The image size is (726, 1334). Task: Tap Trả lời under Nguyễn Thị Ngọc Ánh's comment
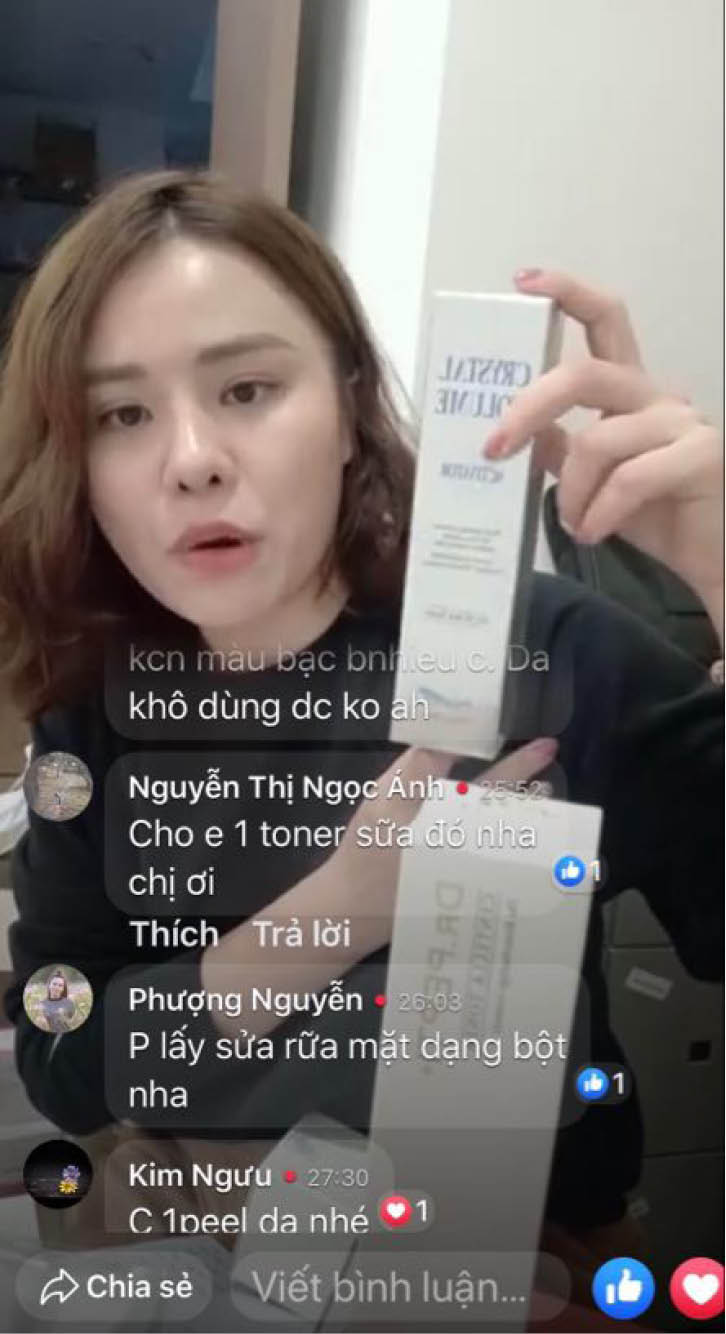301,934
